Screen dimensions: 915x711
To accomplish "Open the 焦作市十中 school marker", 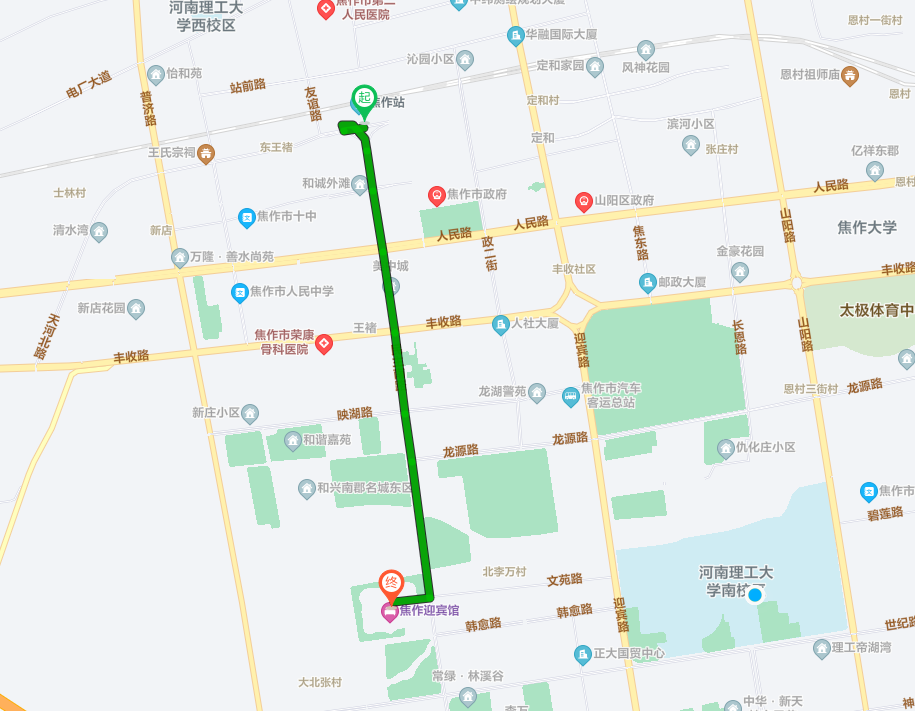I will point(246,217).
